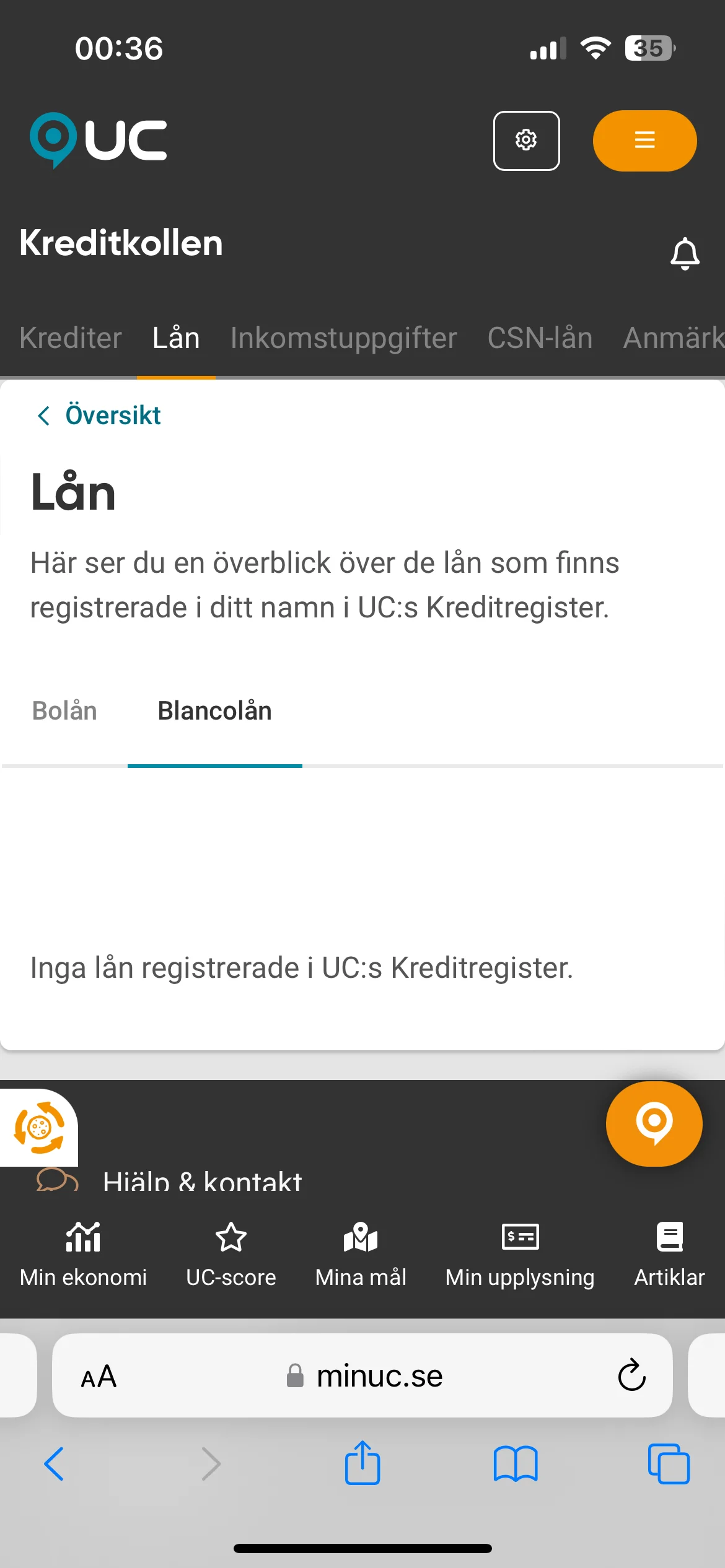Open the notifications bell
725x1568 pixels.
coord(685,253)
